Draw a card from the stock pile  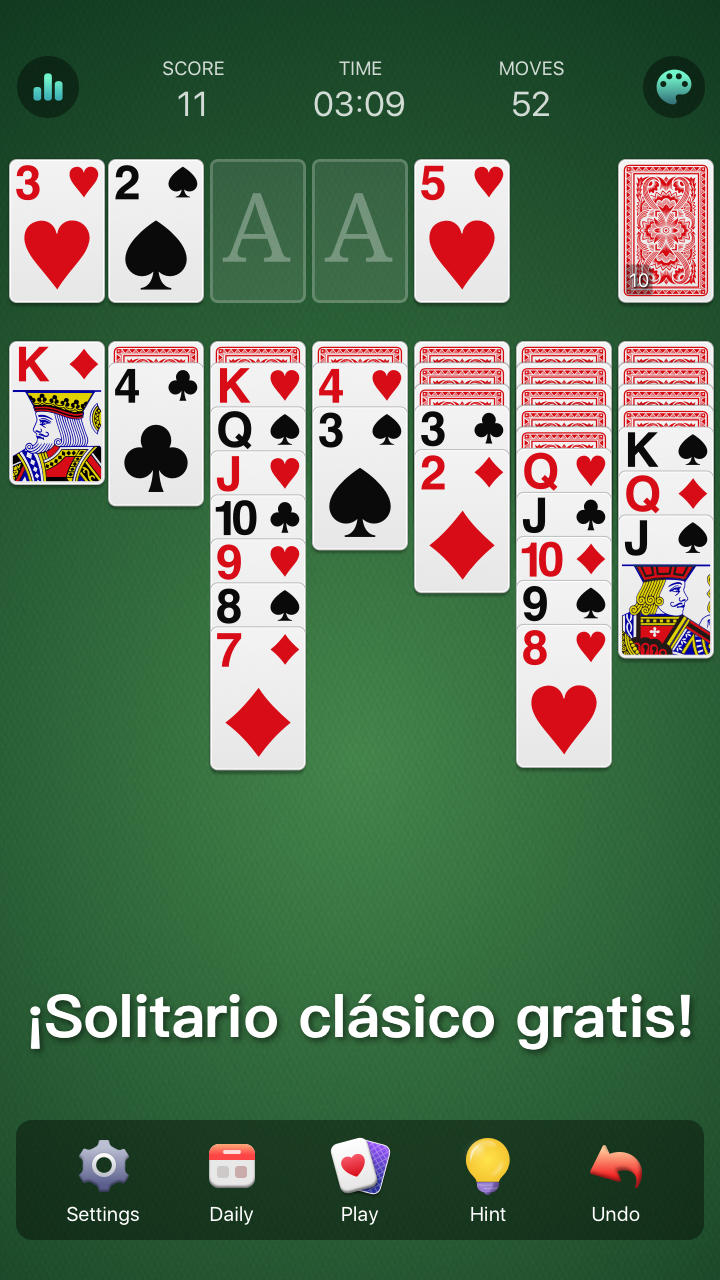(665, 231)
